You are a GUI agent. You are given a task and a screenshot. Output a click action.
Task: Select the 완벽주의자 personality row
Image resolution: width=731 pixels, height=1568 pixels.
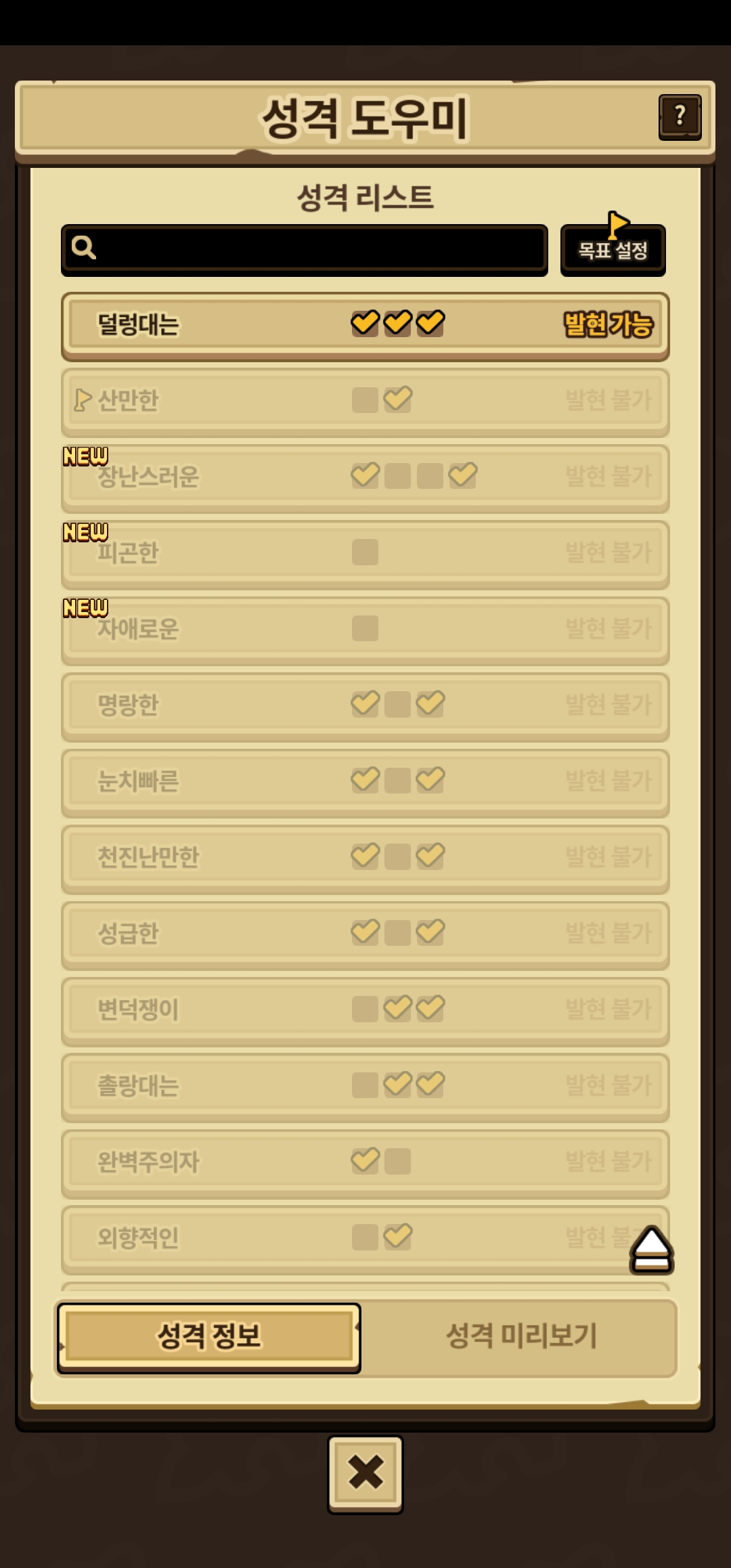[365, 1163]
